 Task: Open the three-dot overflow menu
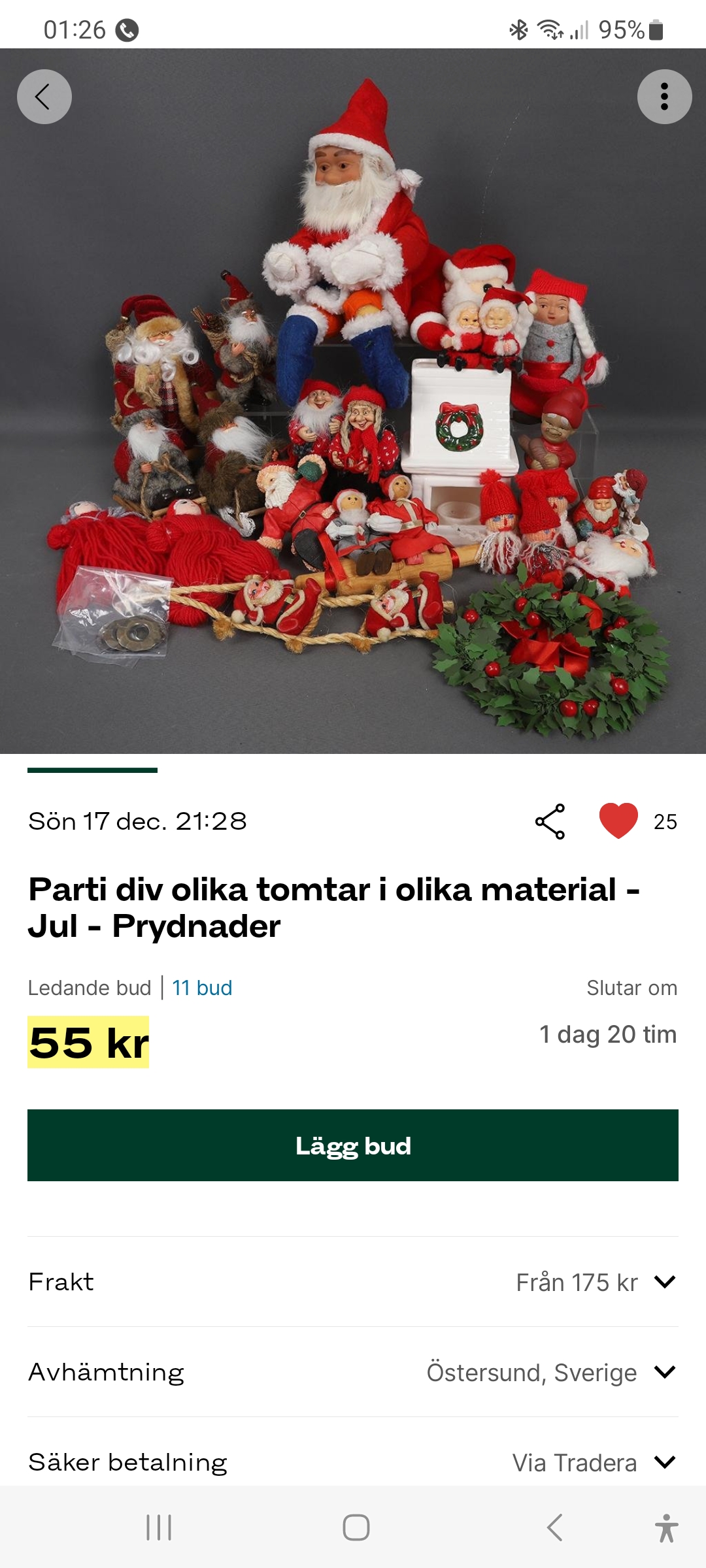click(x=664, y=97)
